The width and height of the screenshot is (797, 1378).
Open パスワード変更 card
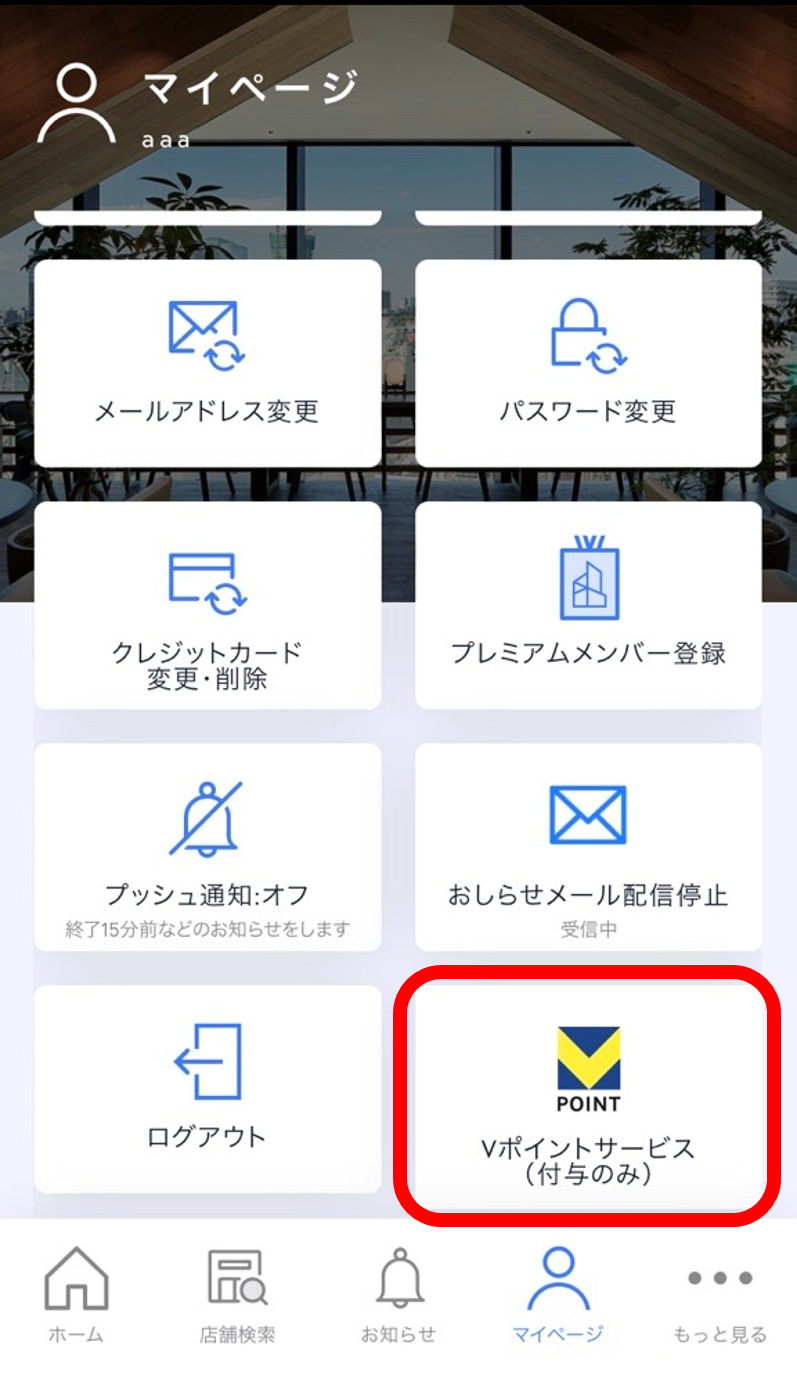coord(588,363)
